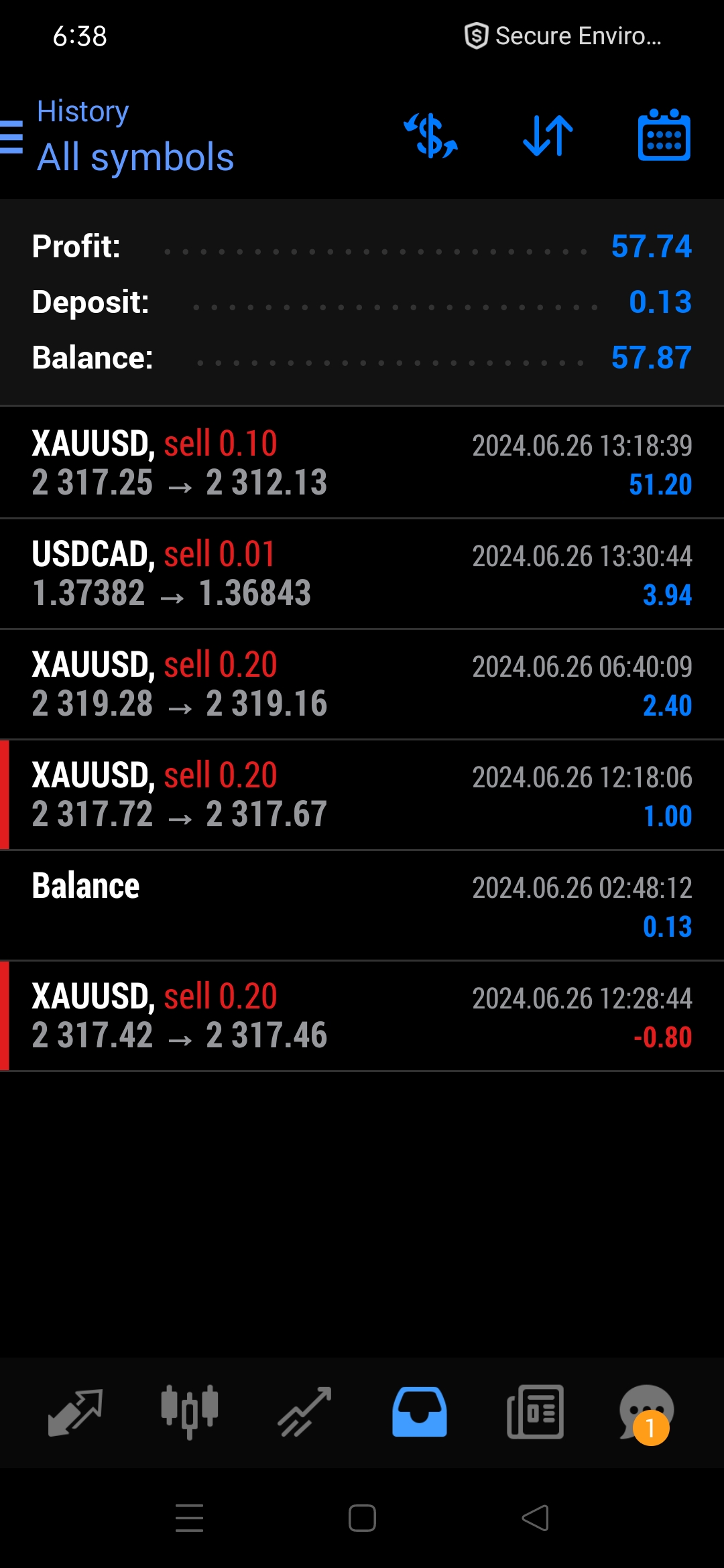The image size is (724, 1568).
Task: Go to the device home screen
Action: click(362, 1518)
